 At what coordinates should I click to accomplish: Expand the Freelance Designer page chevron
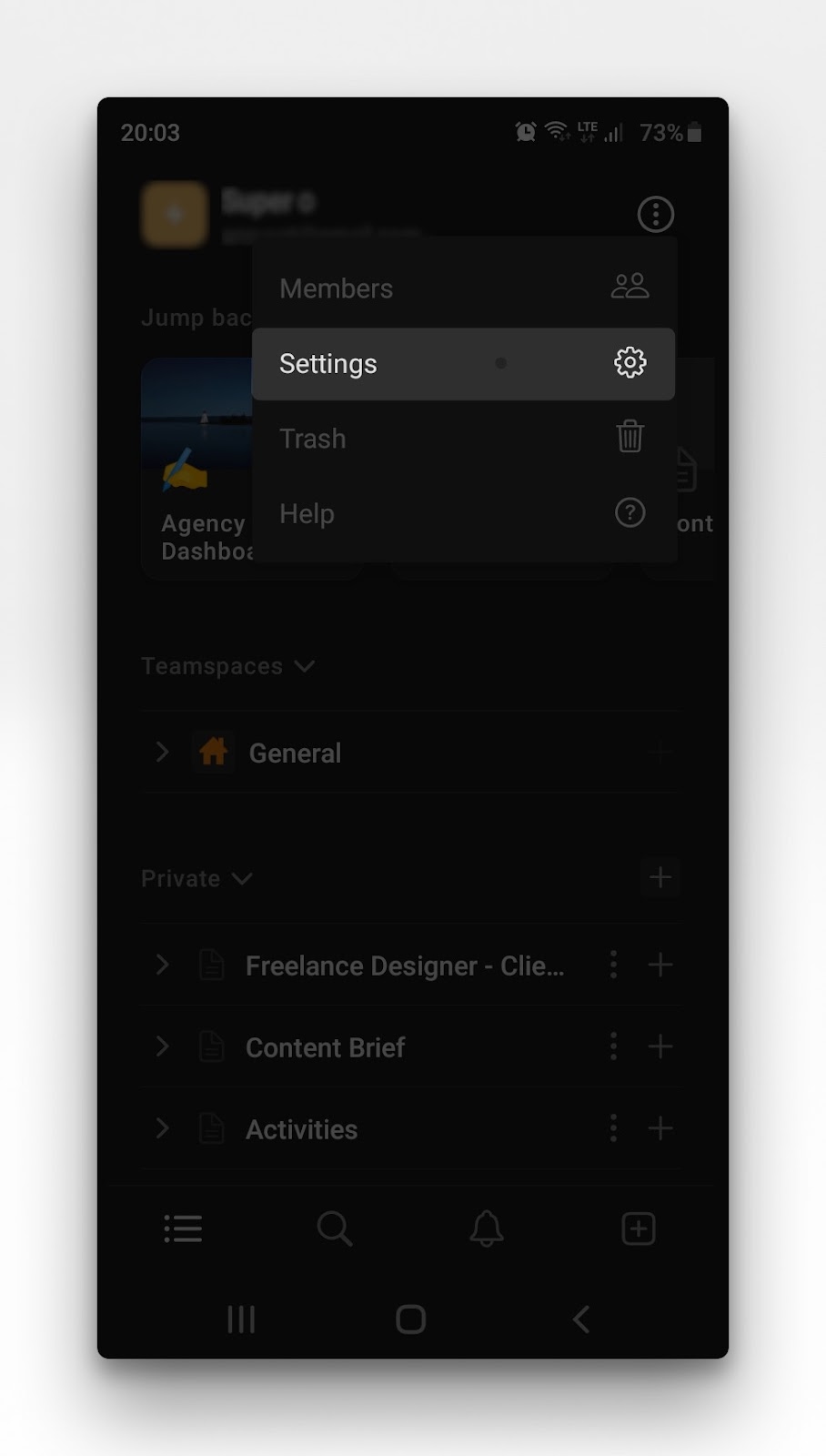162,966
